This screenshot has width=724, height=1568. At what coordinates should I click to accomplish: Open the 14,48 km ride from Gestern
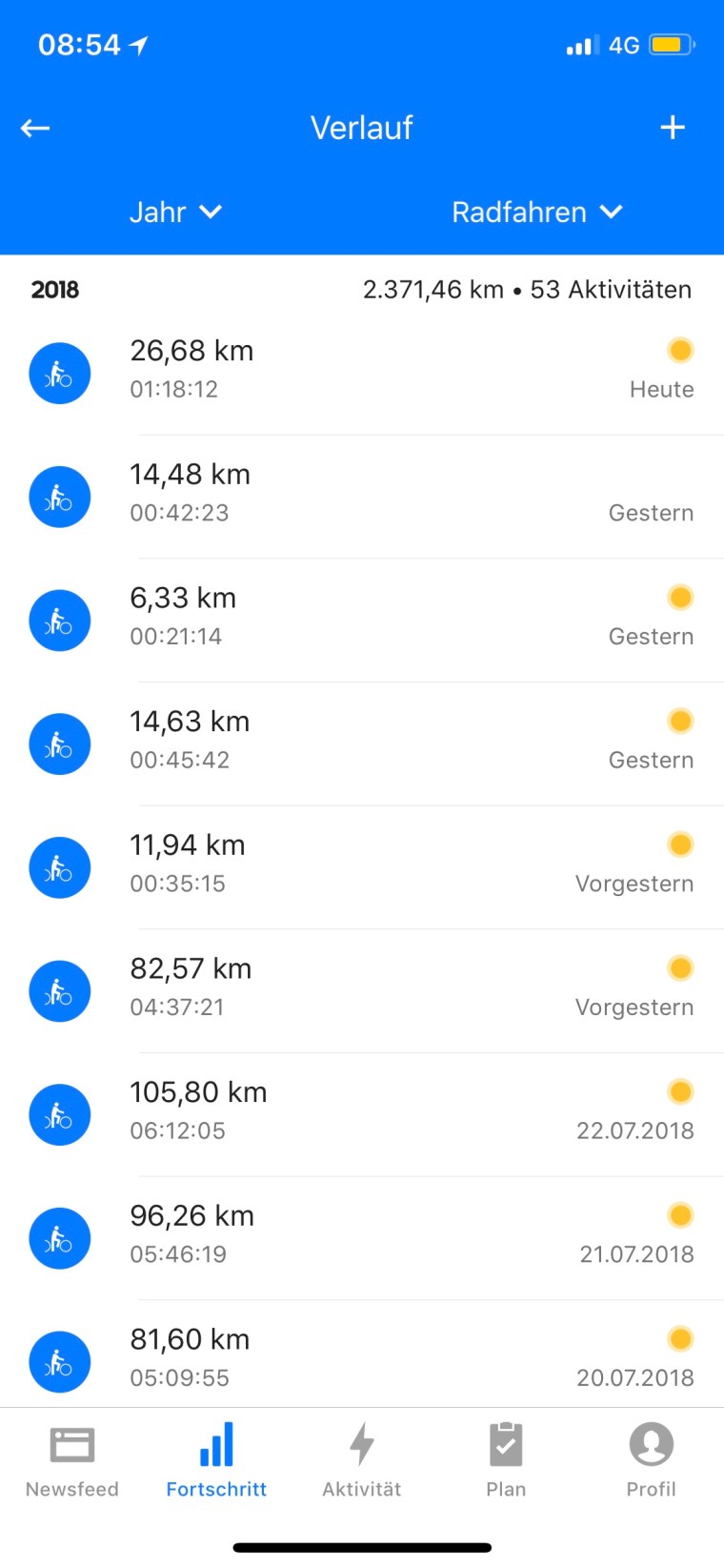[362, 494]
